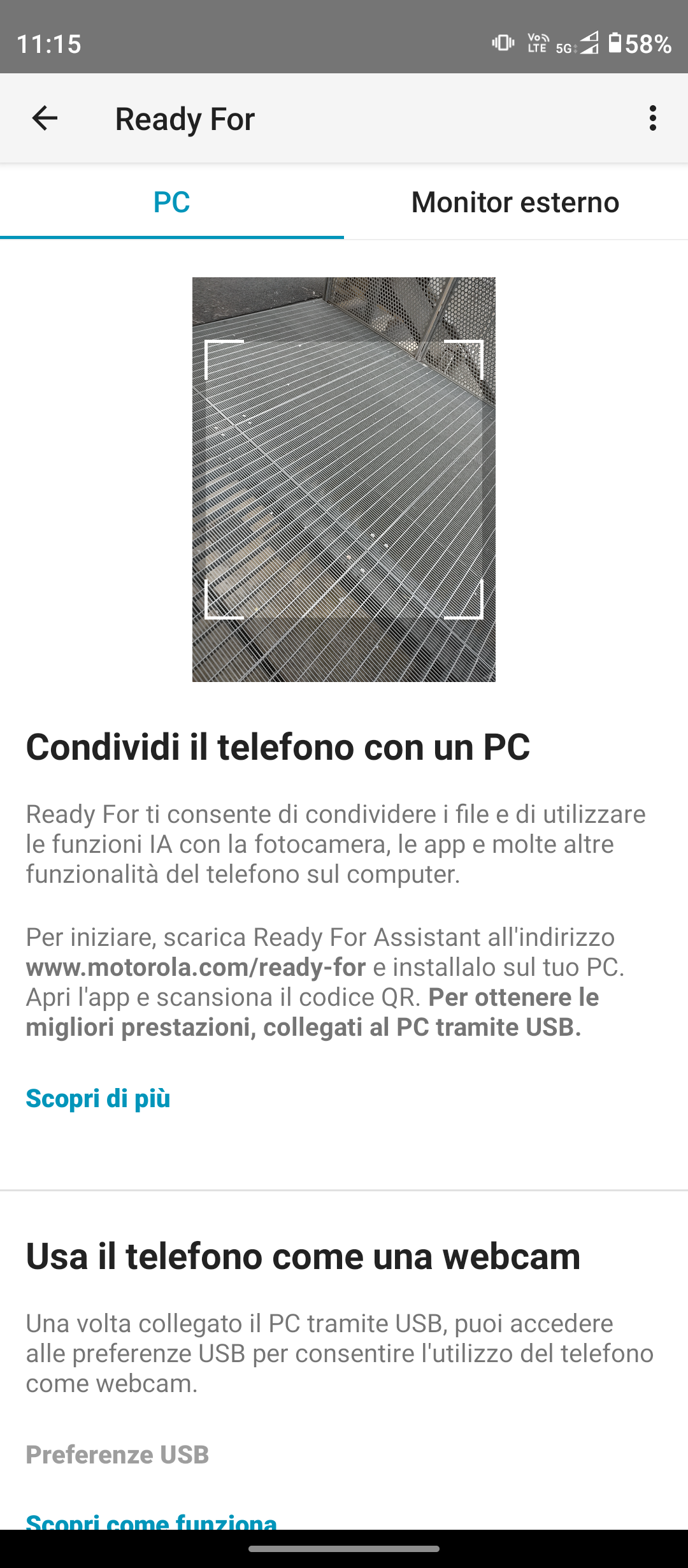Go back using the arrow icon
688x1568 pixels.
(45, 119)
